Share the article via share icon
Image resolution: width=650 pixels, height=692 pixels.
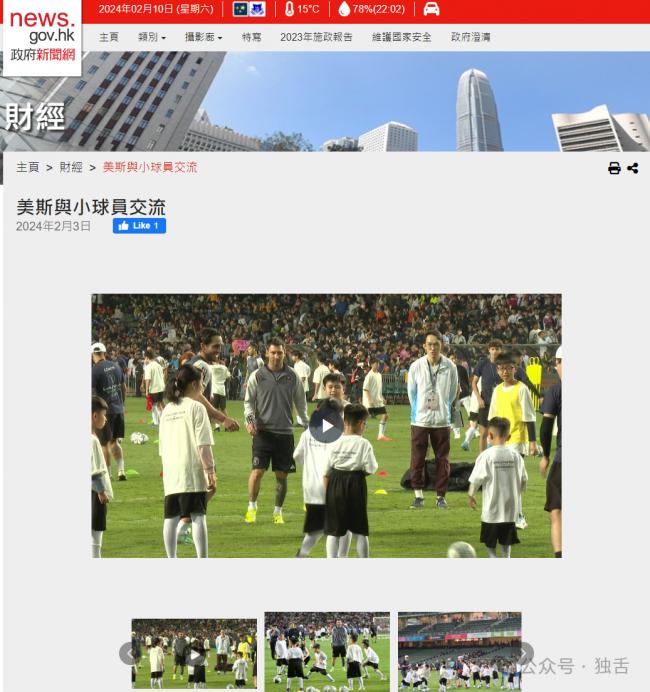click(633, 168)
